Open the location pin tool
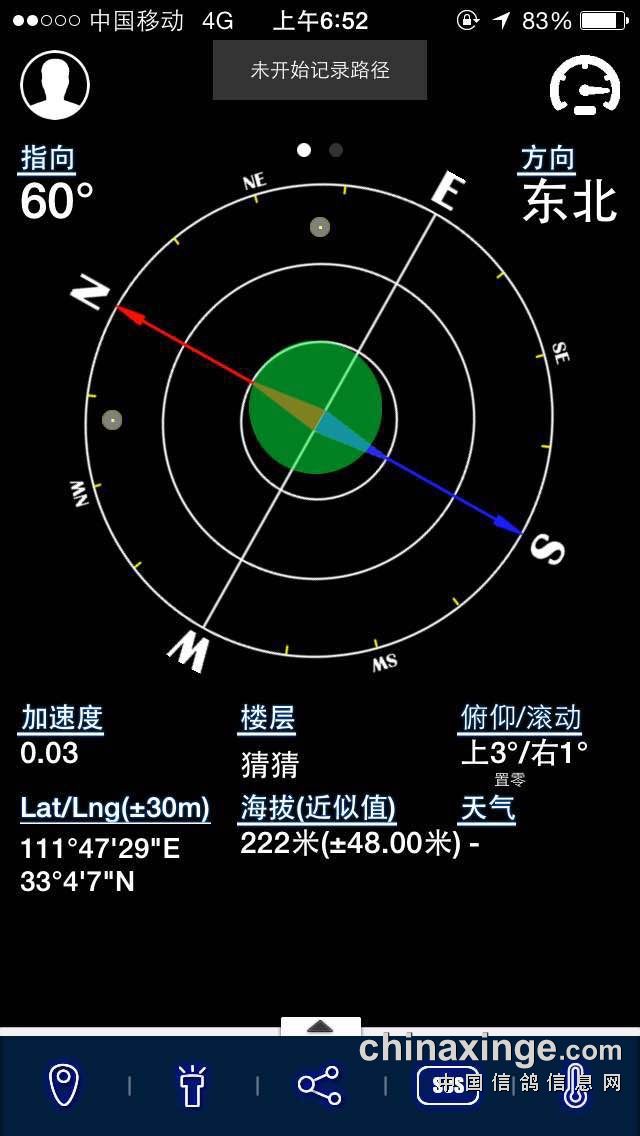Screen dimensions: 640x1136 64,1085
